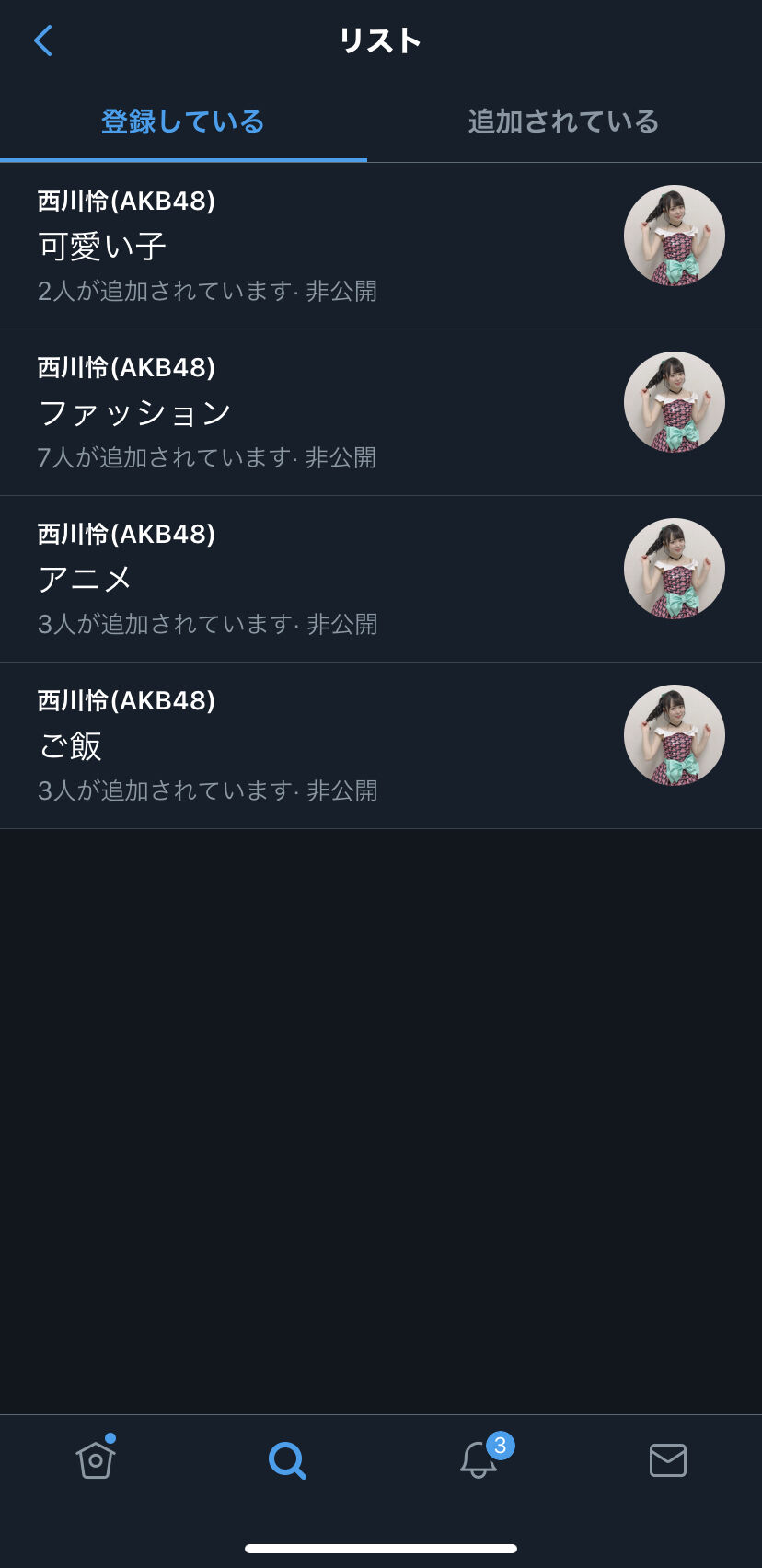Open the 可愛い子 list
Viewport: 762px width, 1568px height.
coord(381,246)
